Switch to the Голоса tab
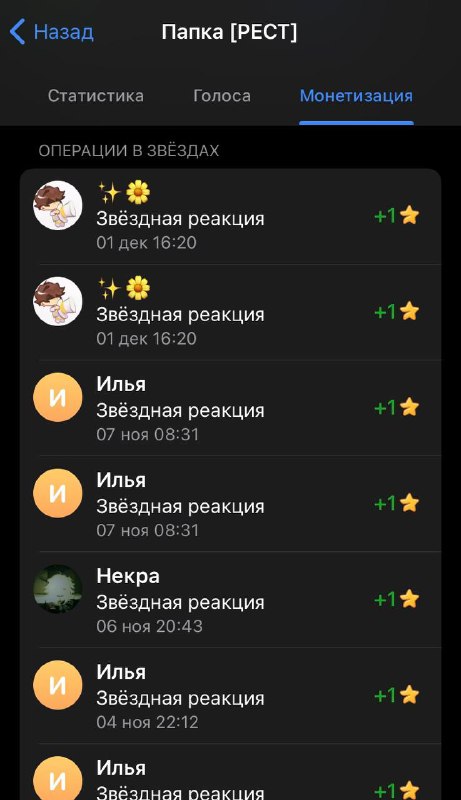 pyautogui.click(x=222, y=96)
